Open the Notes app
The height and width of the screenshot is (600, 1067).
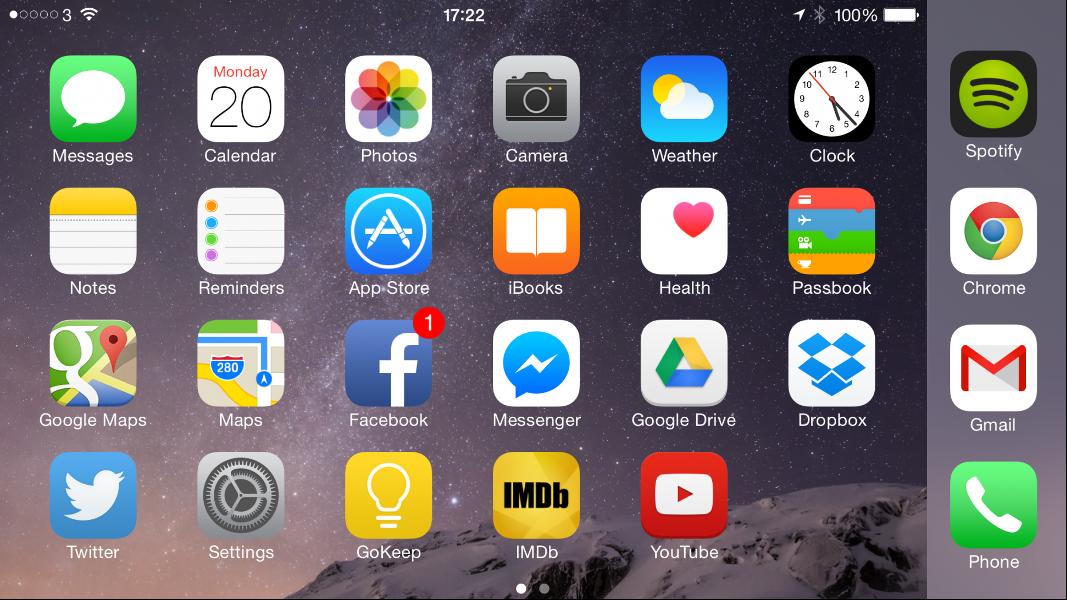coord(93,231)
